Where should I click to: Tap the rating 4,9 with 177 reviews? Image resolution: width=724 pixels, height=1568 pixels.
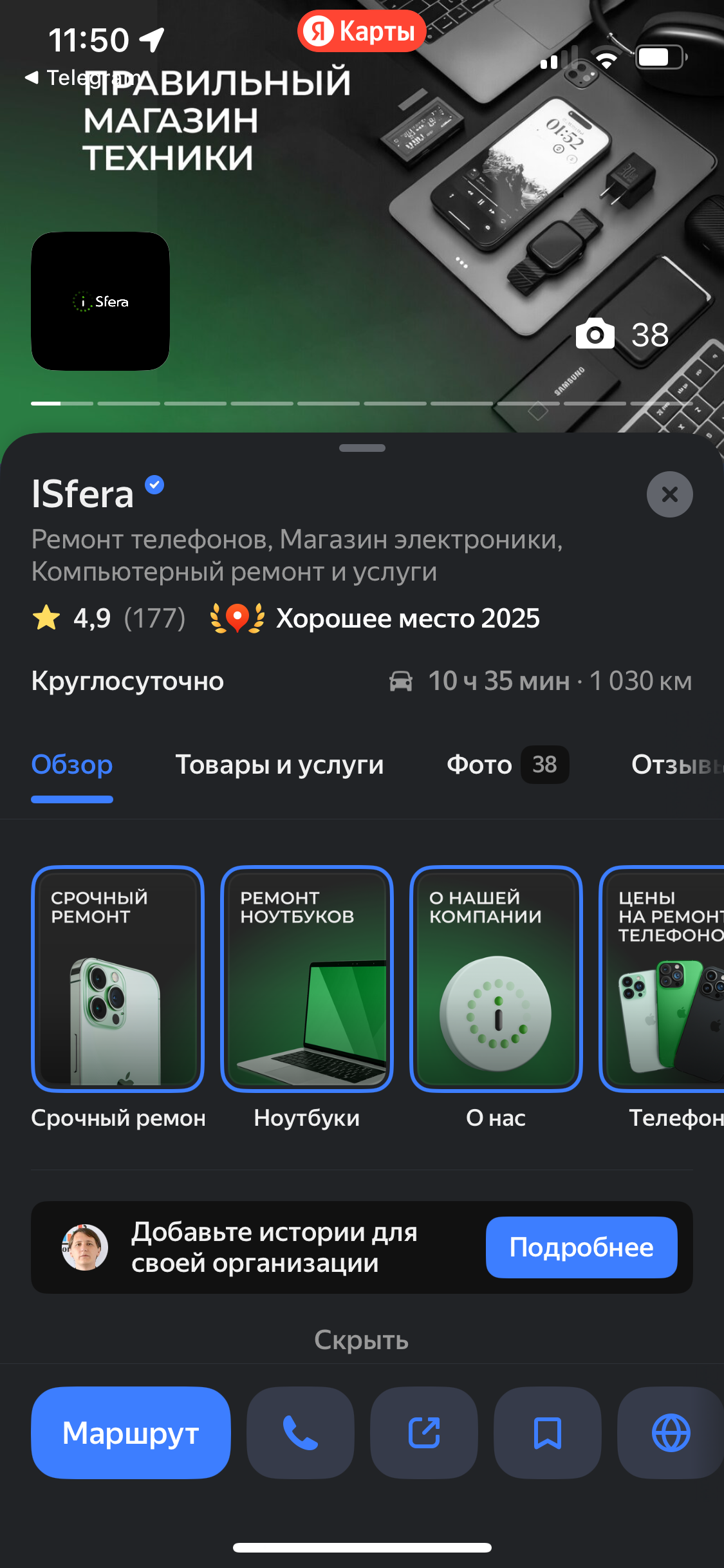[109, 619]
